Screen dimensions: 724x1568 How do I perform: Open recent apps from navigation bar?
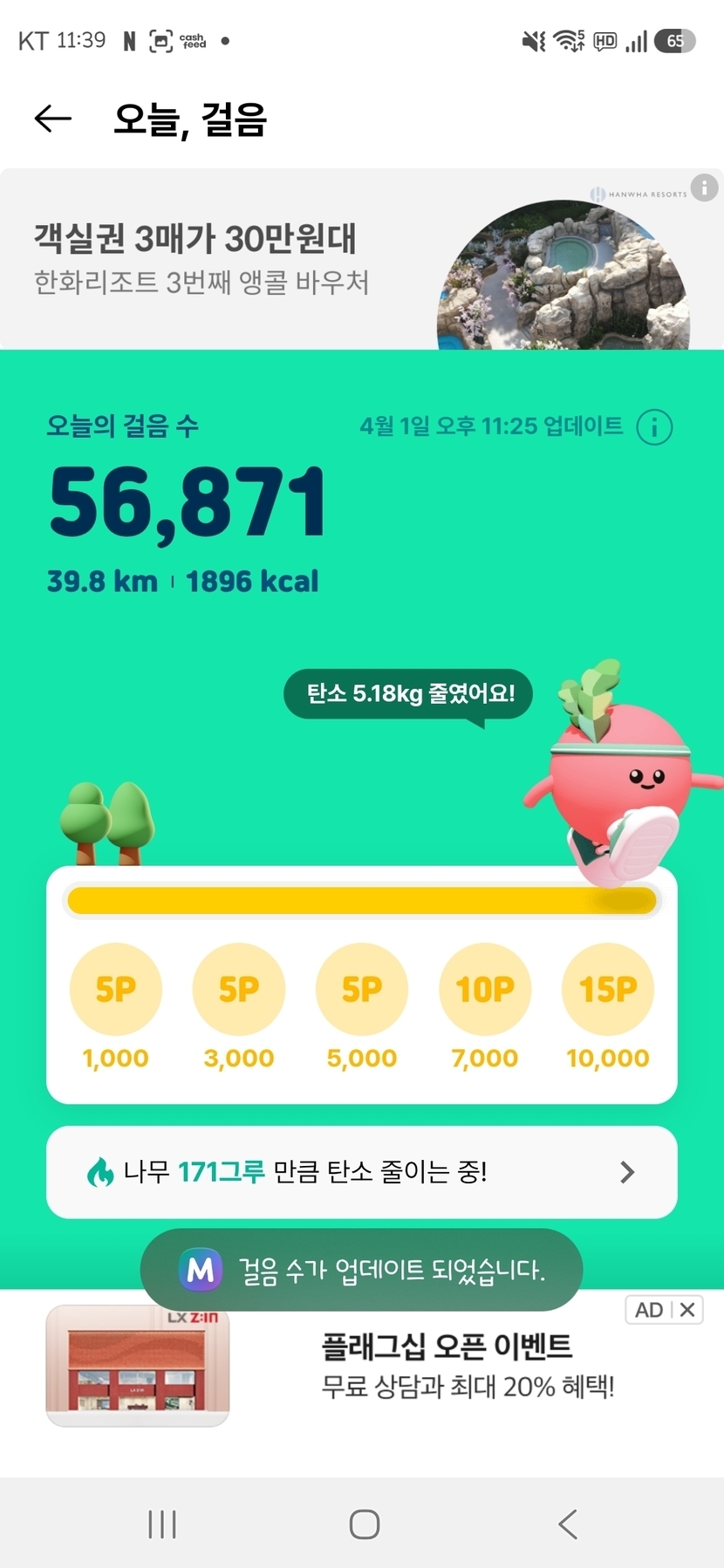tap(162, 1524)
